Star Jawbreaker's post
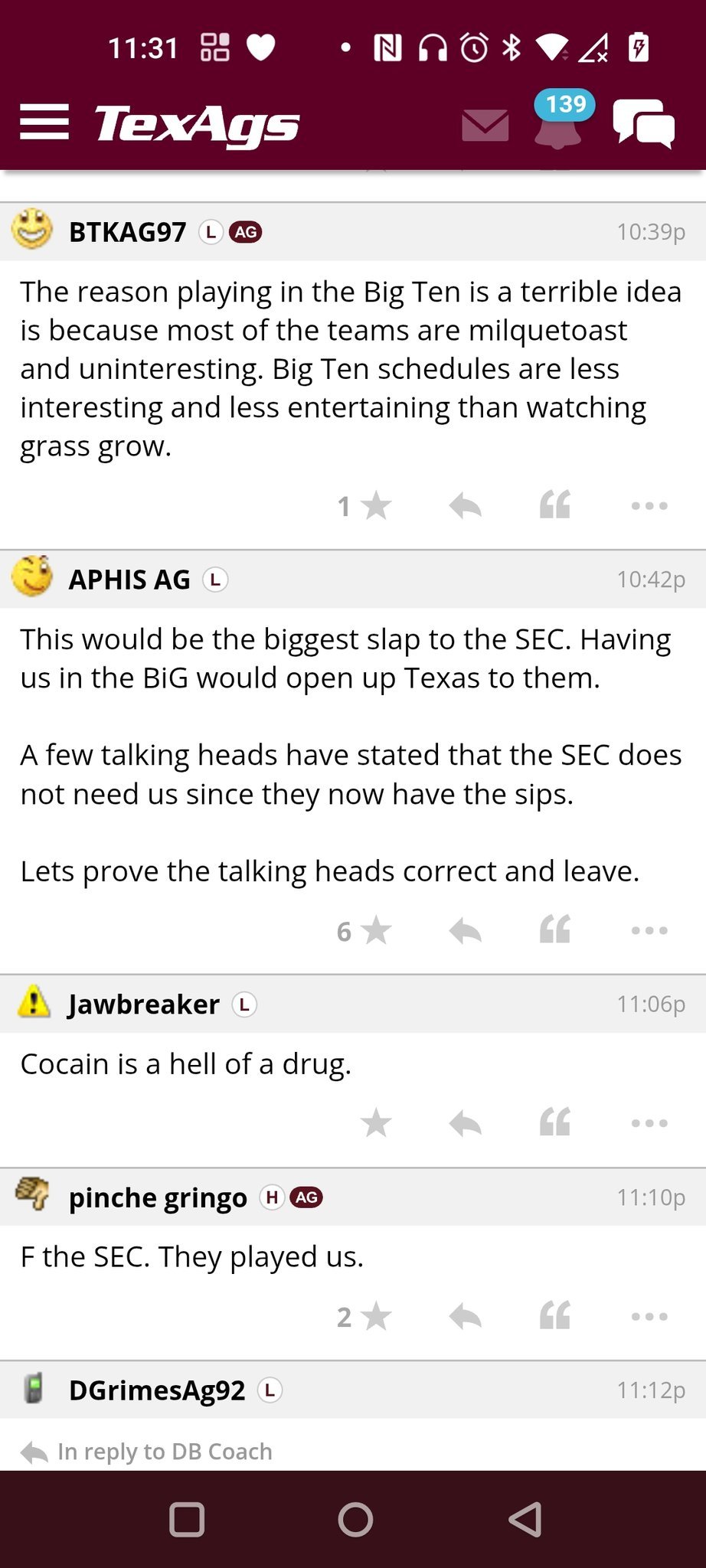The image size is (706, 1568). pyautogui.click(x=375, y=1123)
